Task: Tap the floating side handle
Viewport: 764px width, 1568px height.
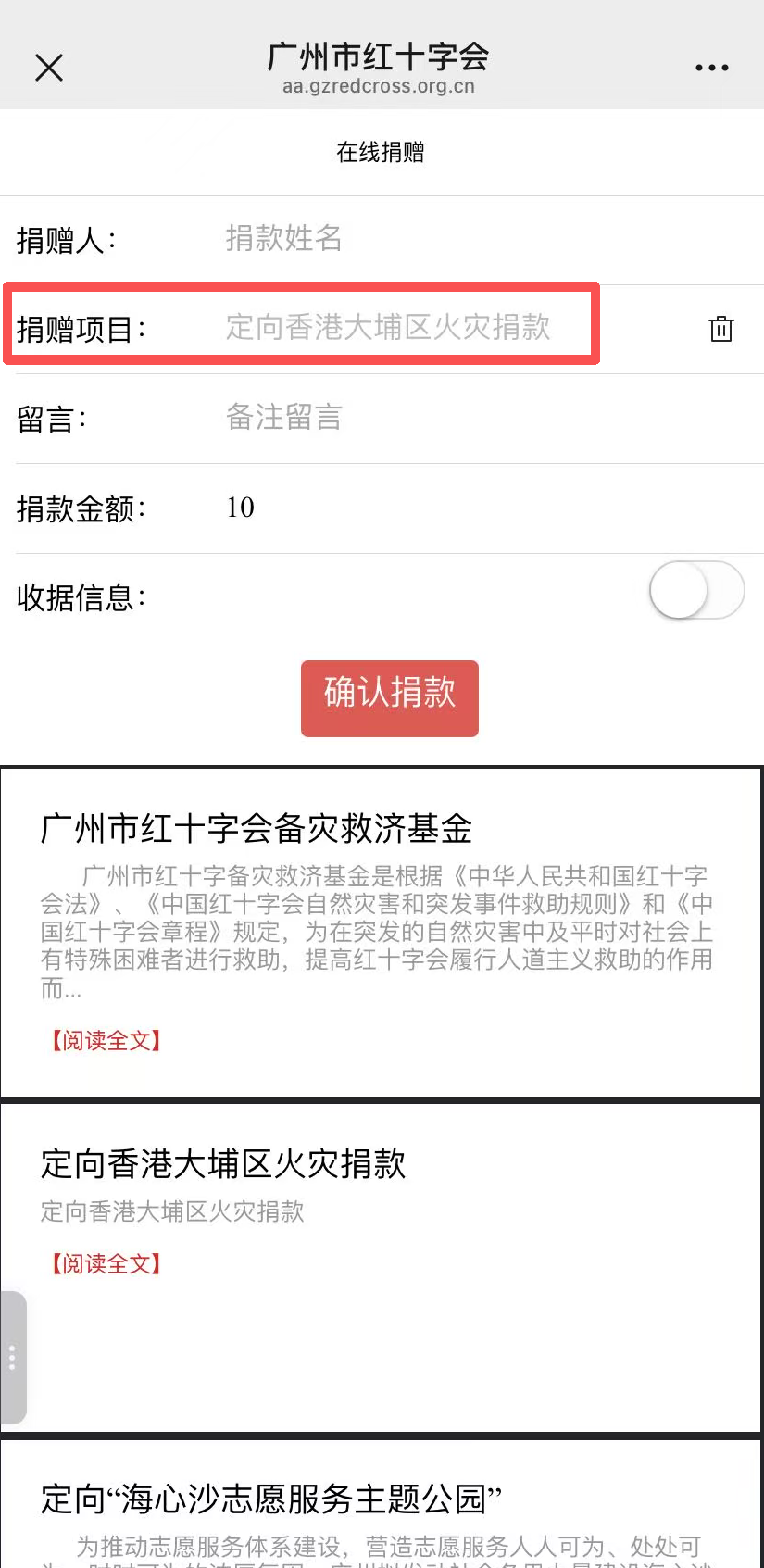Action: pyautogui.click(x=12, y=1357)
